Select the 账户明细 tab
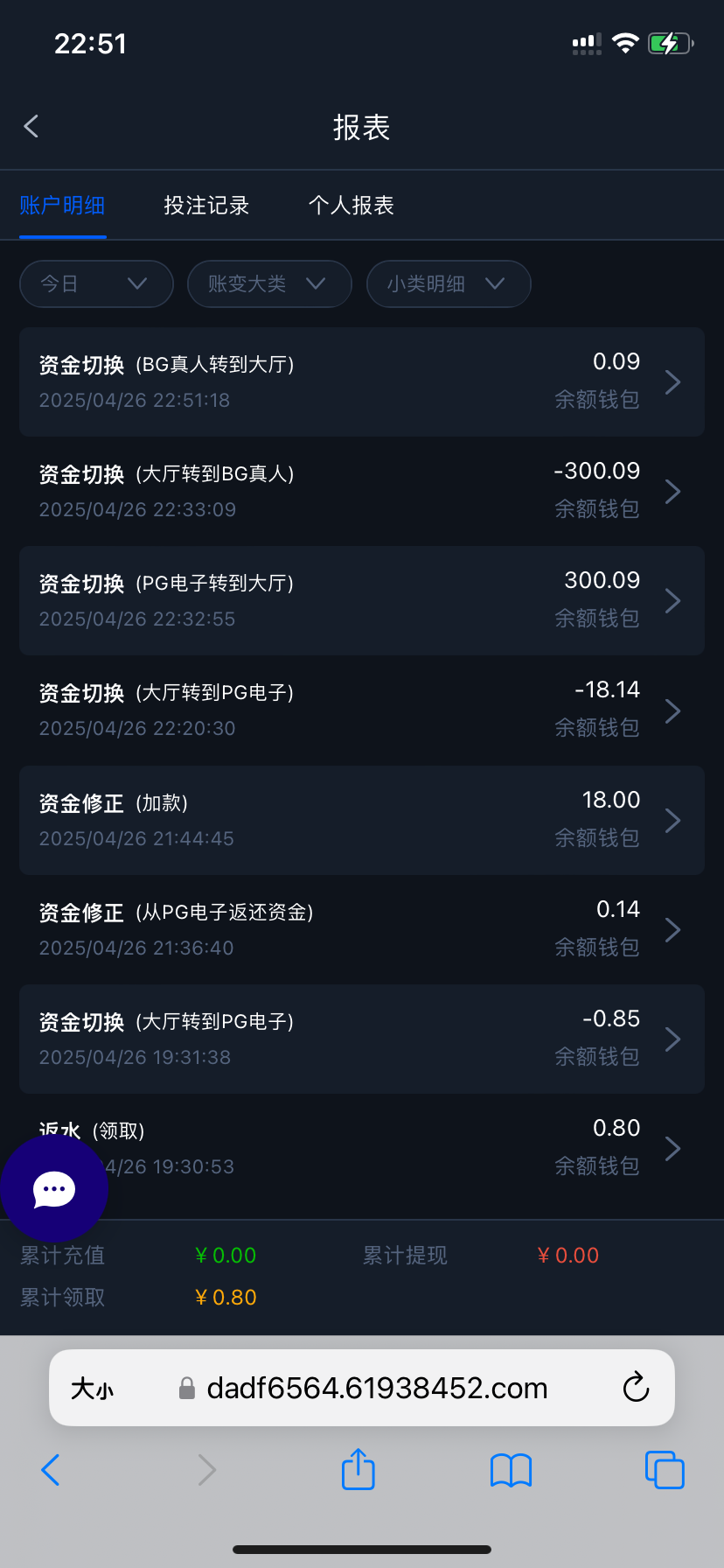Viewport: 724px width, 1568px height. pyautogui.click(x=62, y=206)
